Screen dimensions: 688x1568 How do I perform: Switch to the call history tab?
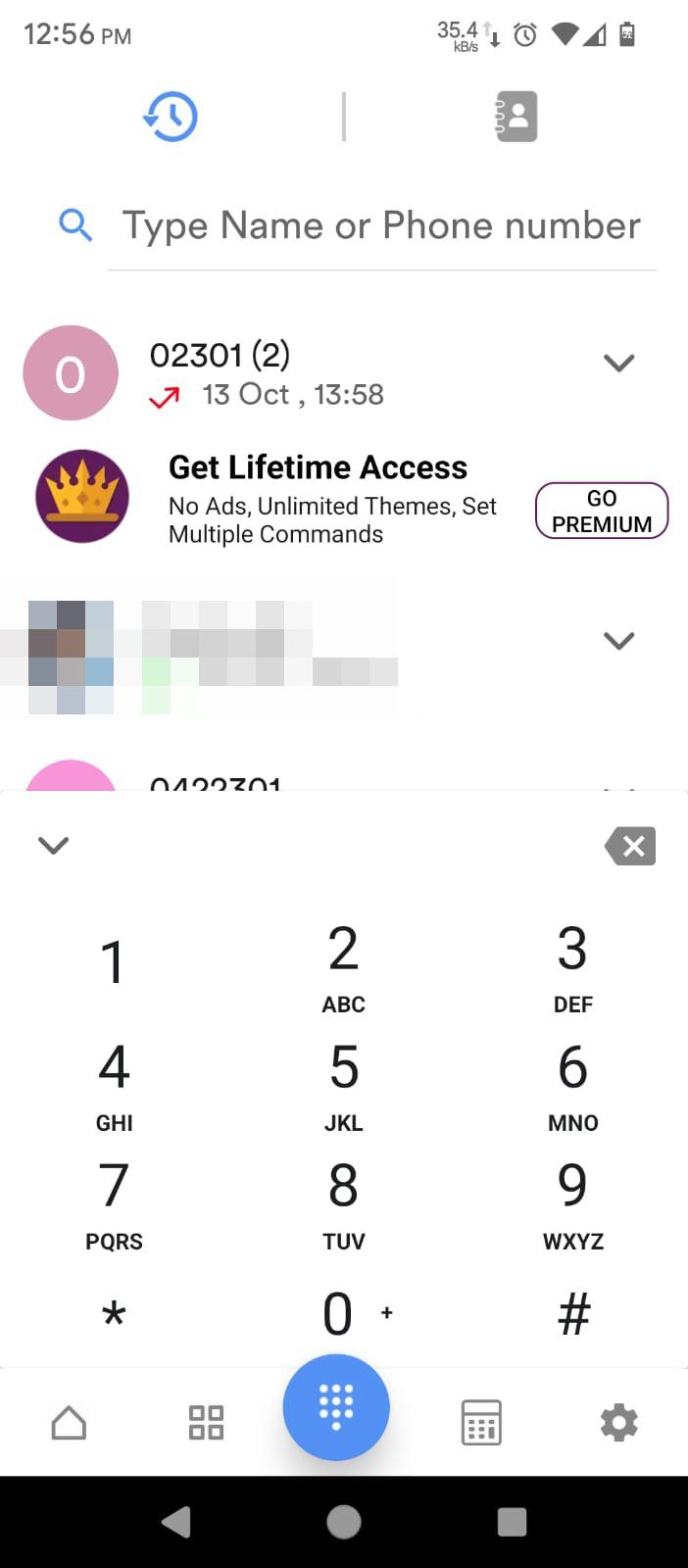click(x=171, y=117)
